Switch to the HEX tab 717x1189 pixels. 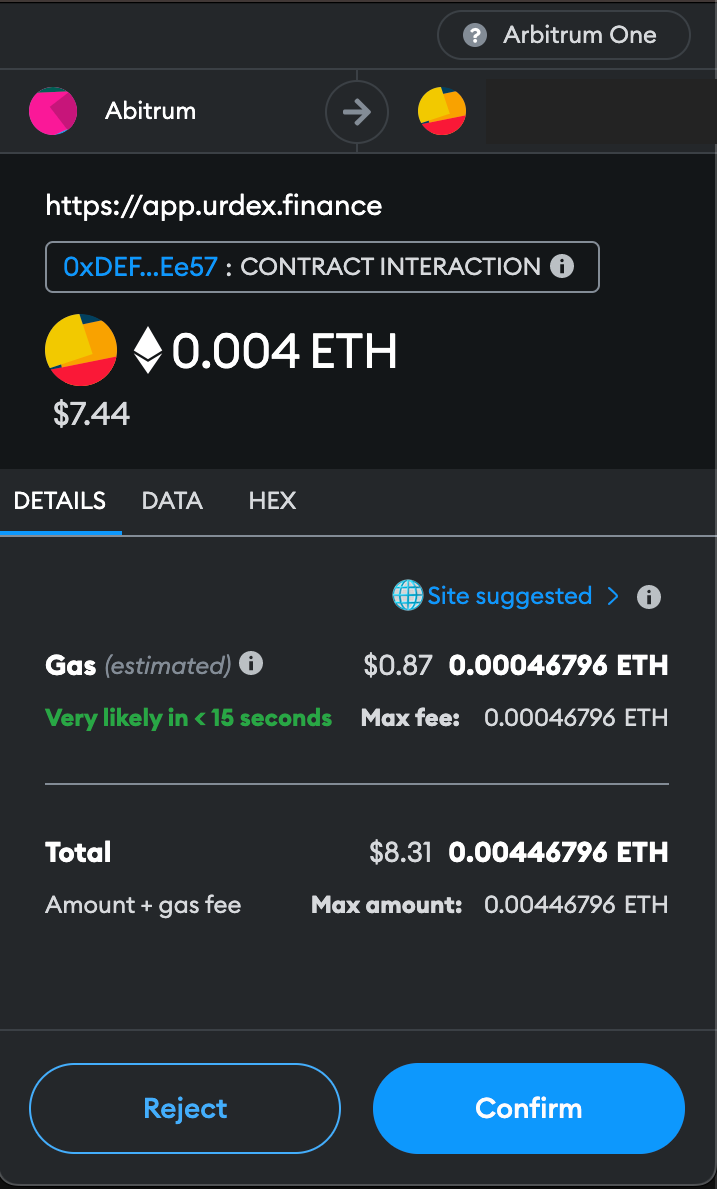[272, 501]
